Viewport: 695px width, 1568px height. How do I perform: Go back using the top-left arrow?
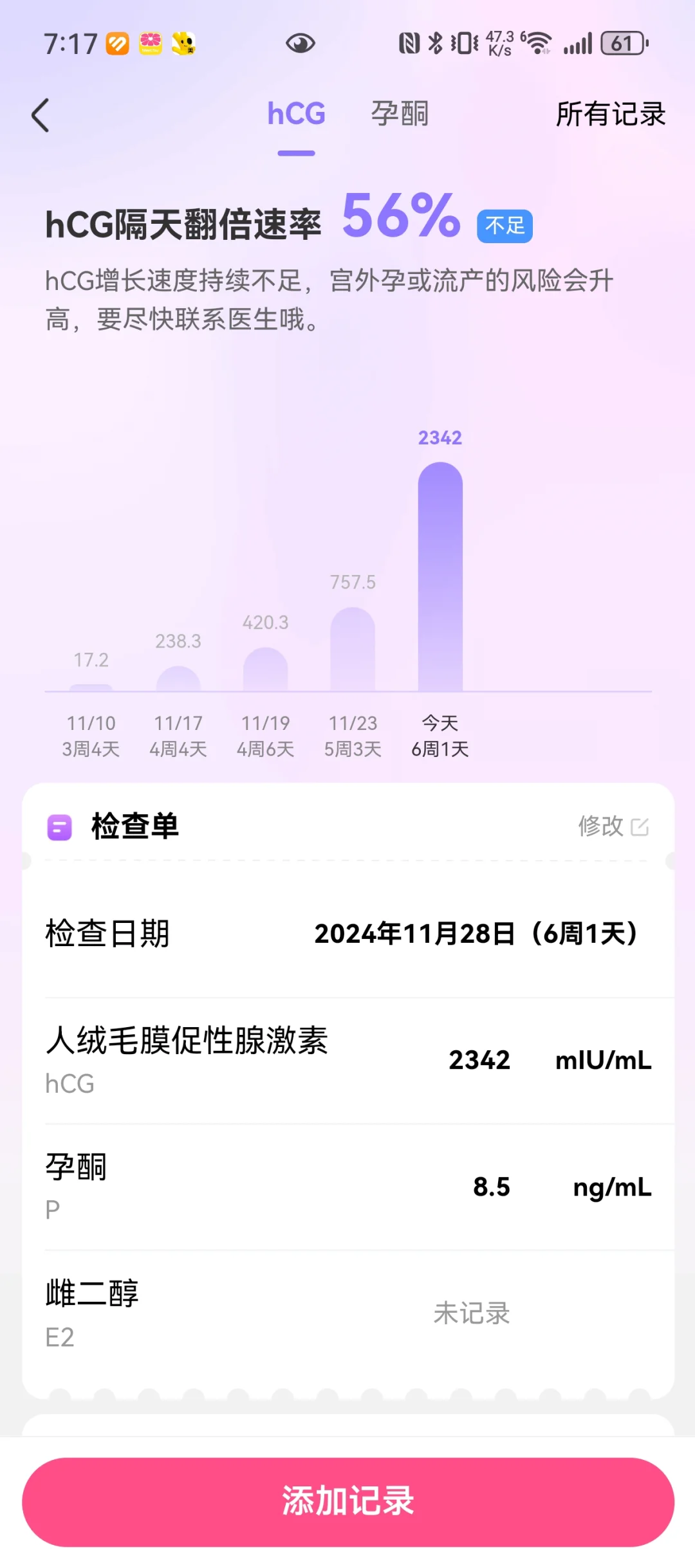[x=41, y=115]
